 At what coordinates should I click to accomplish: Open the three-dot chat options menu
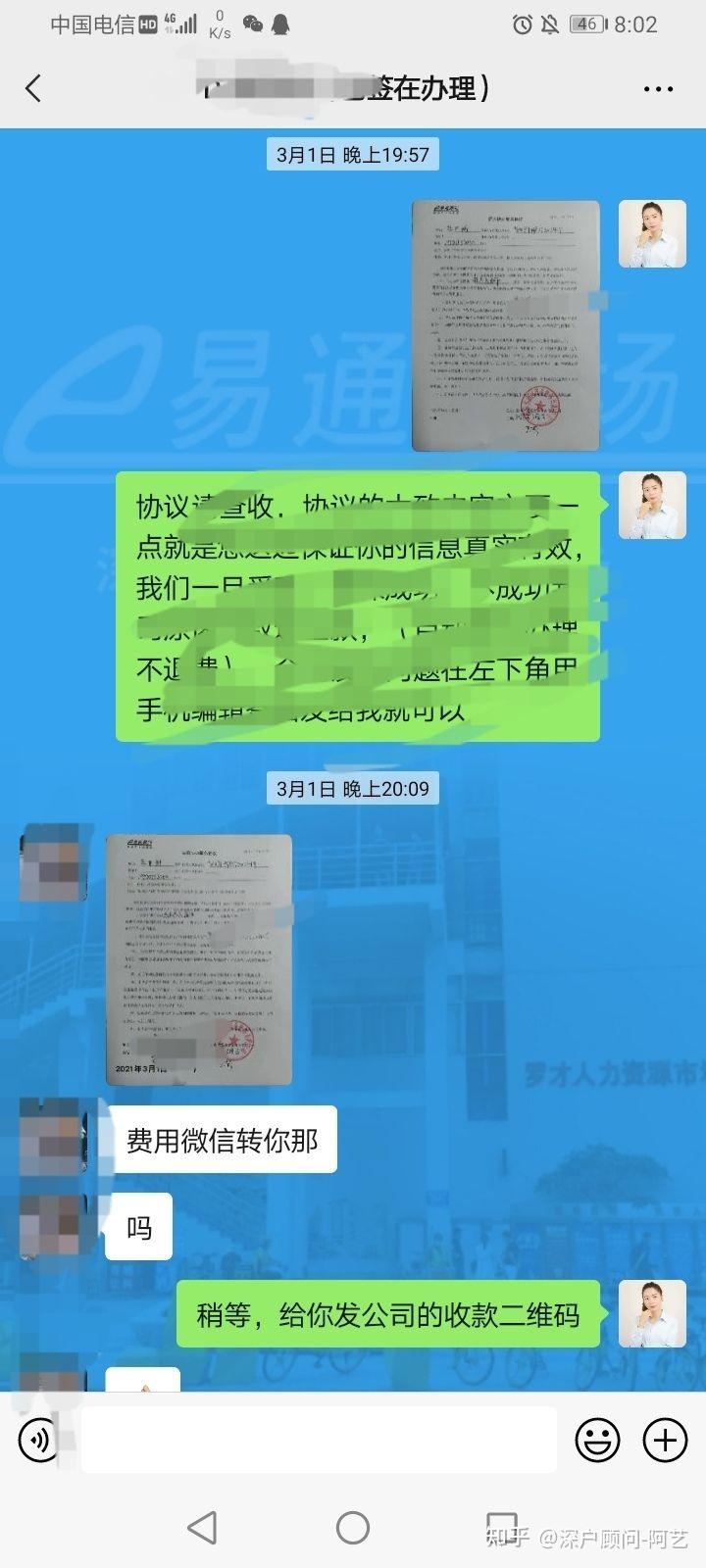point(658,89)
